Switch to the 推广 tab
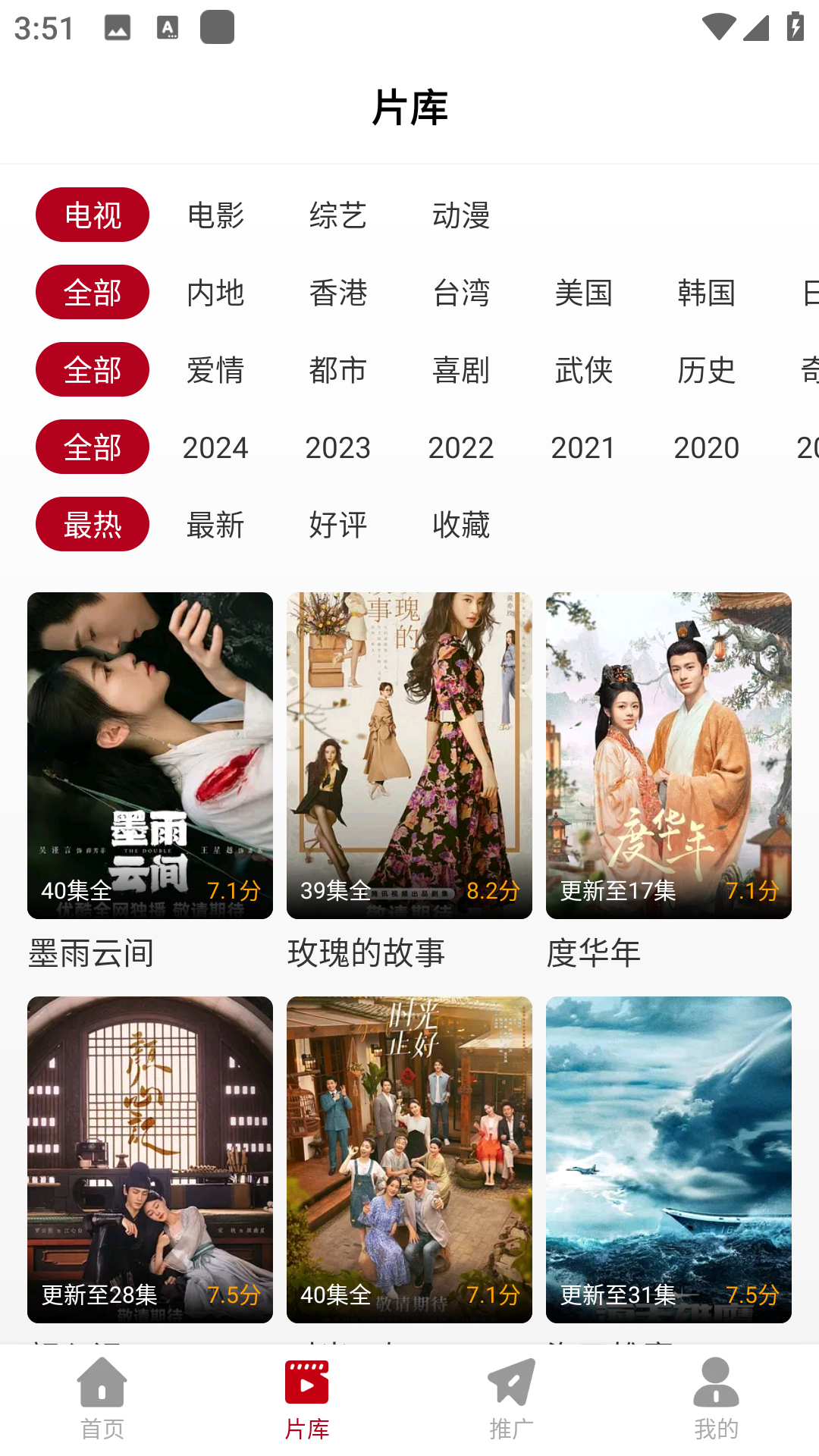The width and height of the screenshot is (819, 1456). tap(512, 1398)
